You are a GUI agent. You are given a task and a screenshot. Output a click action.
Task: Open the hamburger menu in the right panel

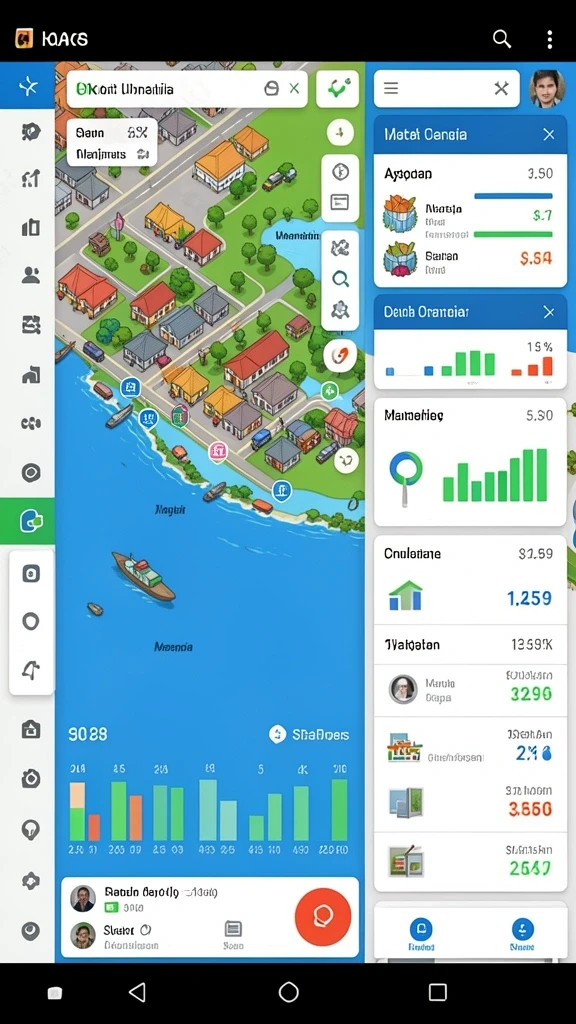coord(391,89)
